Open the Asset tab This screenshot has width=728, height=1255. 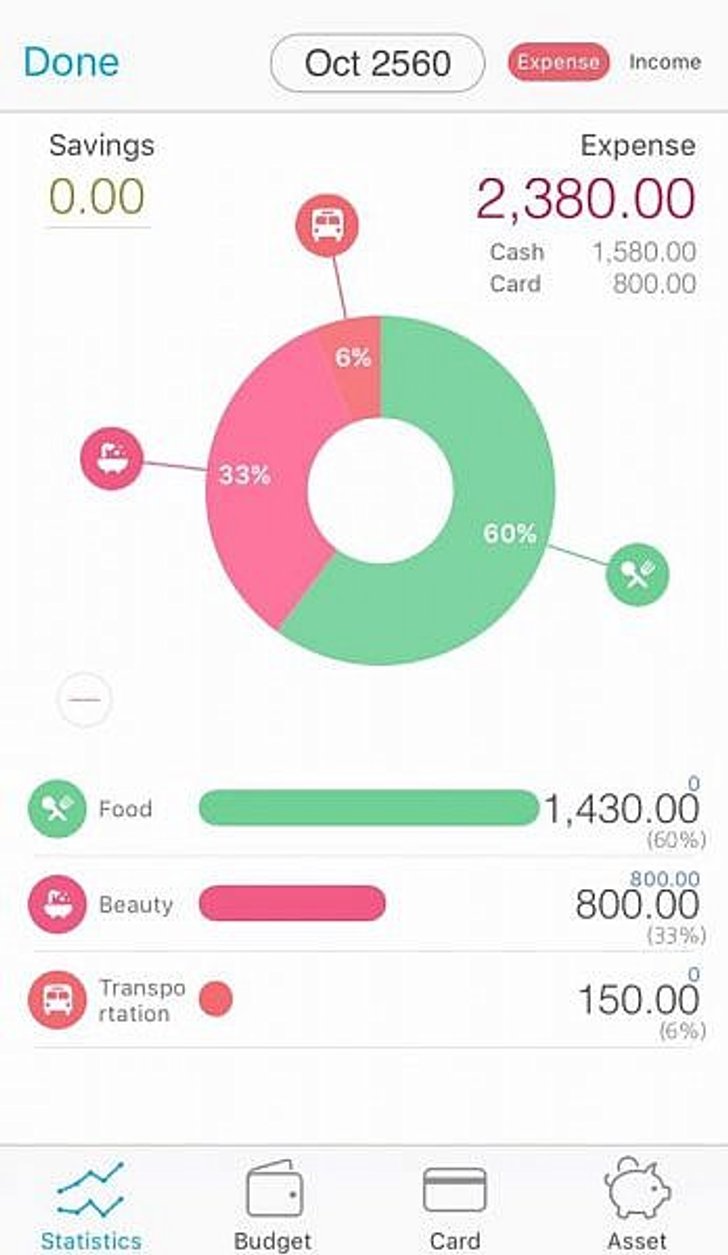[637, 1209]
